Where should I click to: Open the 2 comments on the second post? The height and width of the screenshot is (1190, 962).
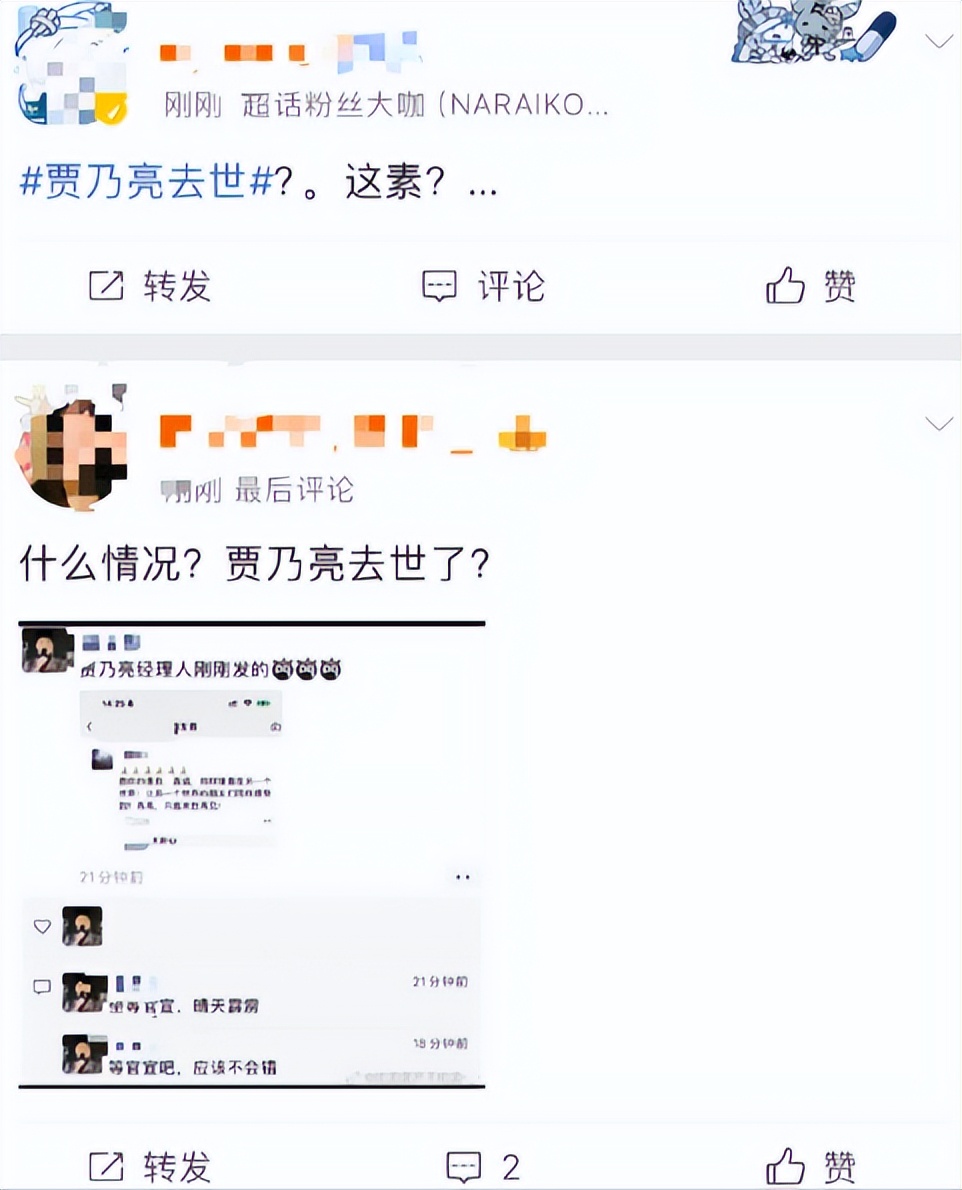483,1166
